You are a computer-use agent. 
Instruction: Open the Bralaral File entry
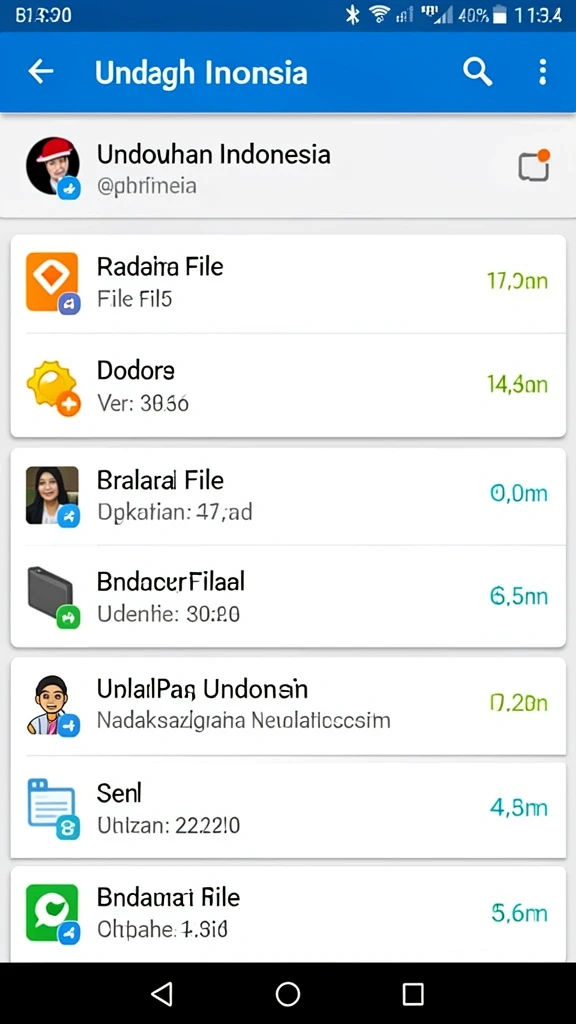[288, 495]
